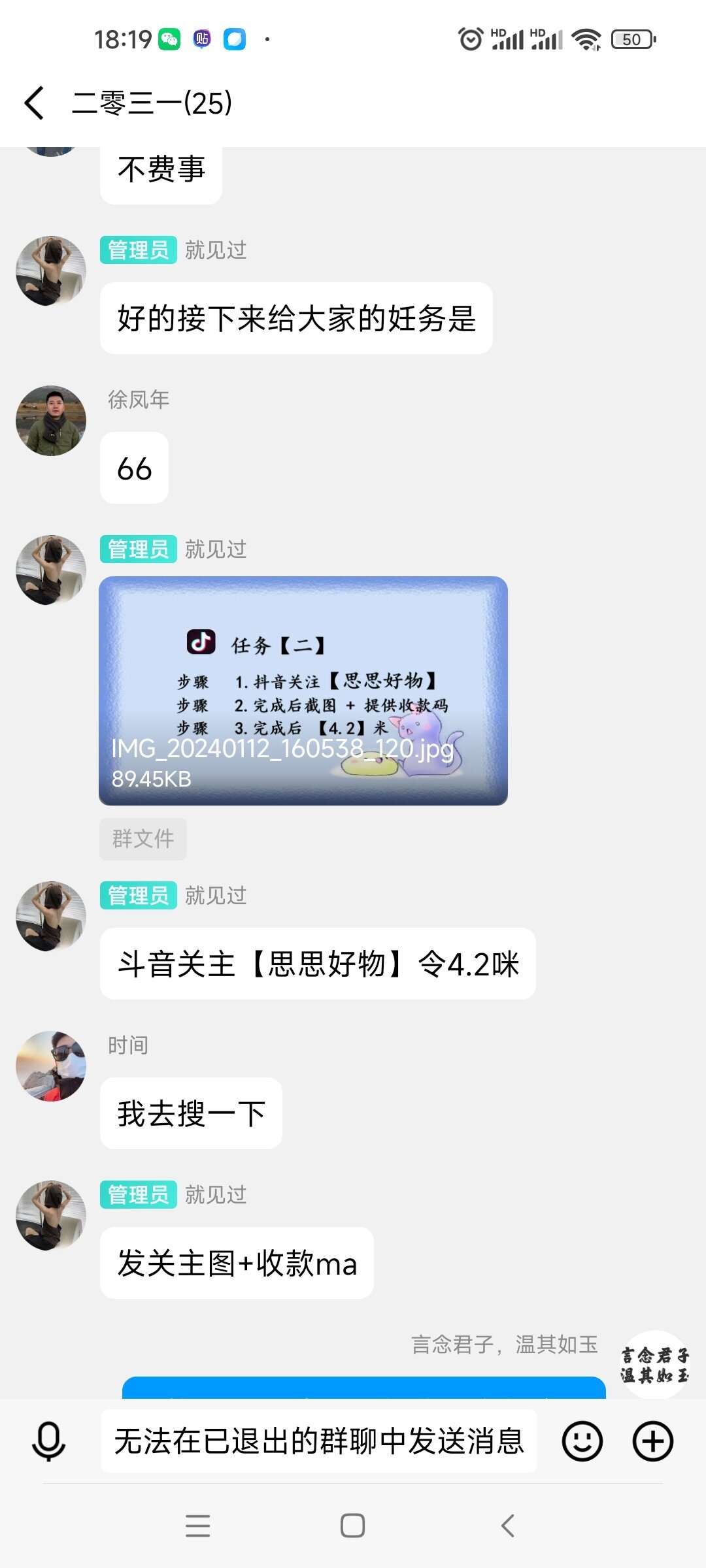706x1568 pixels.
Task: Tap the 群文件 chip under the image
Action: coord(143,838)
